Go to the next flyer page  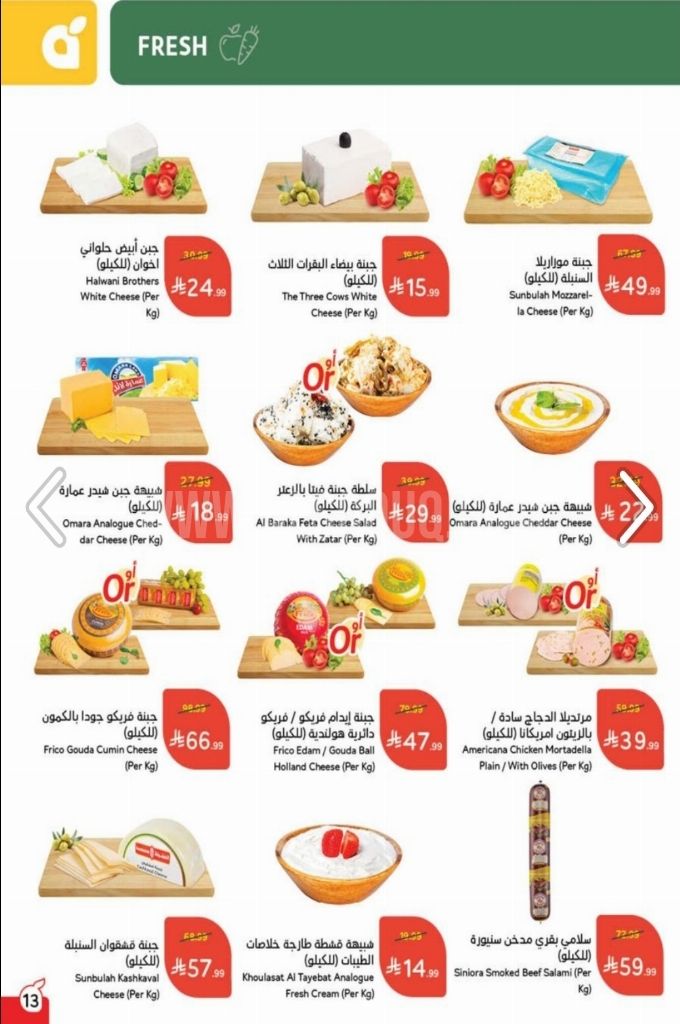[x=634, y=507]
